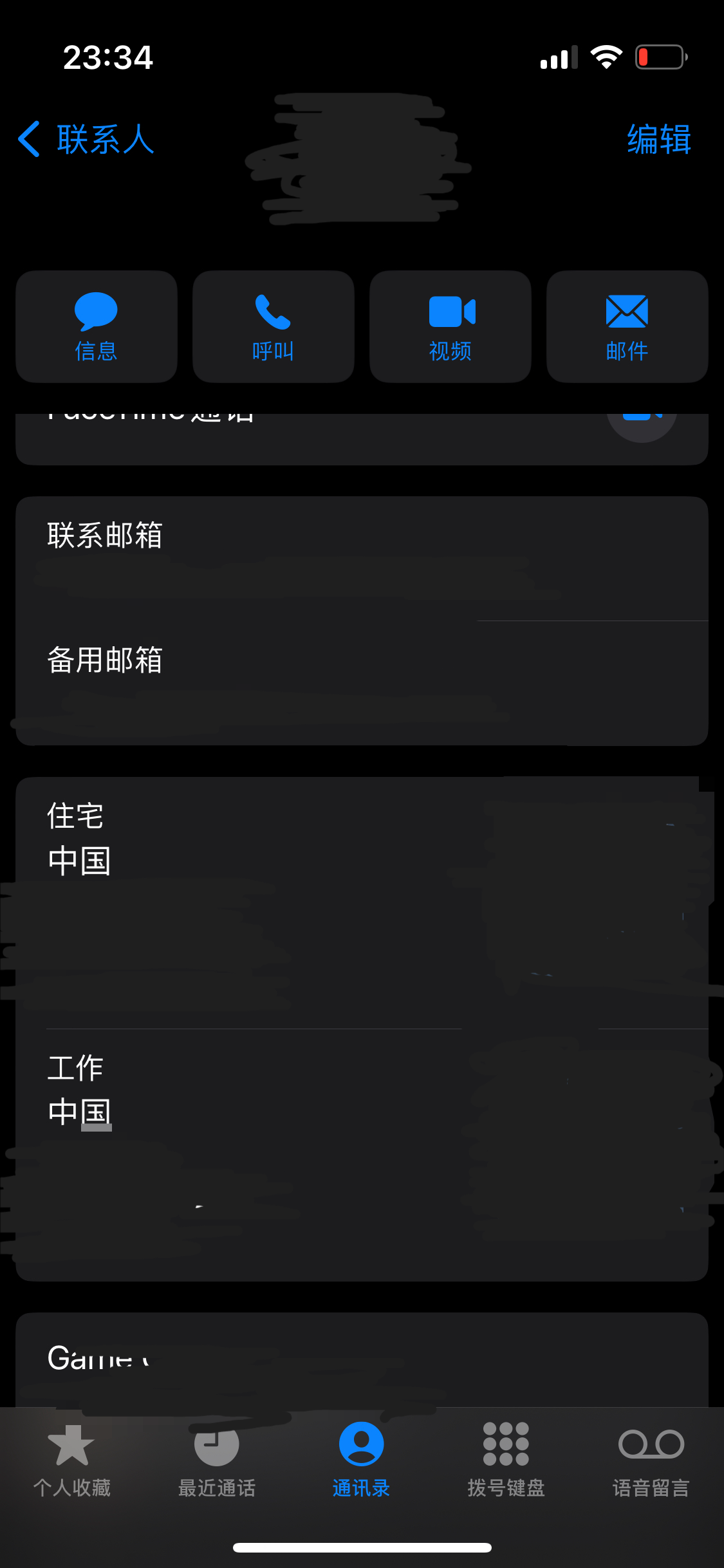Send a message via 信息 button
724x1568 pixels.
coord(97,327)
